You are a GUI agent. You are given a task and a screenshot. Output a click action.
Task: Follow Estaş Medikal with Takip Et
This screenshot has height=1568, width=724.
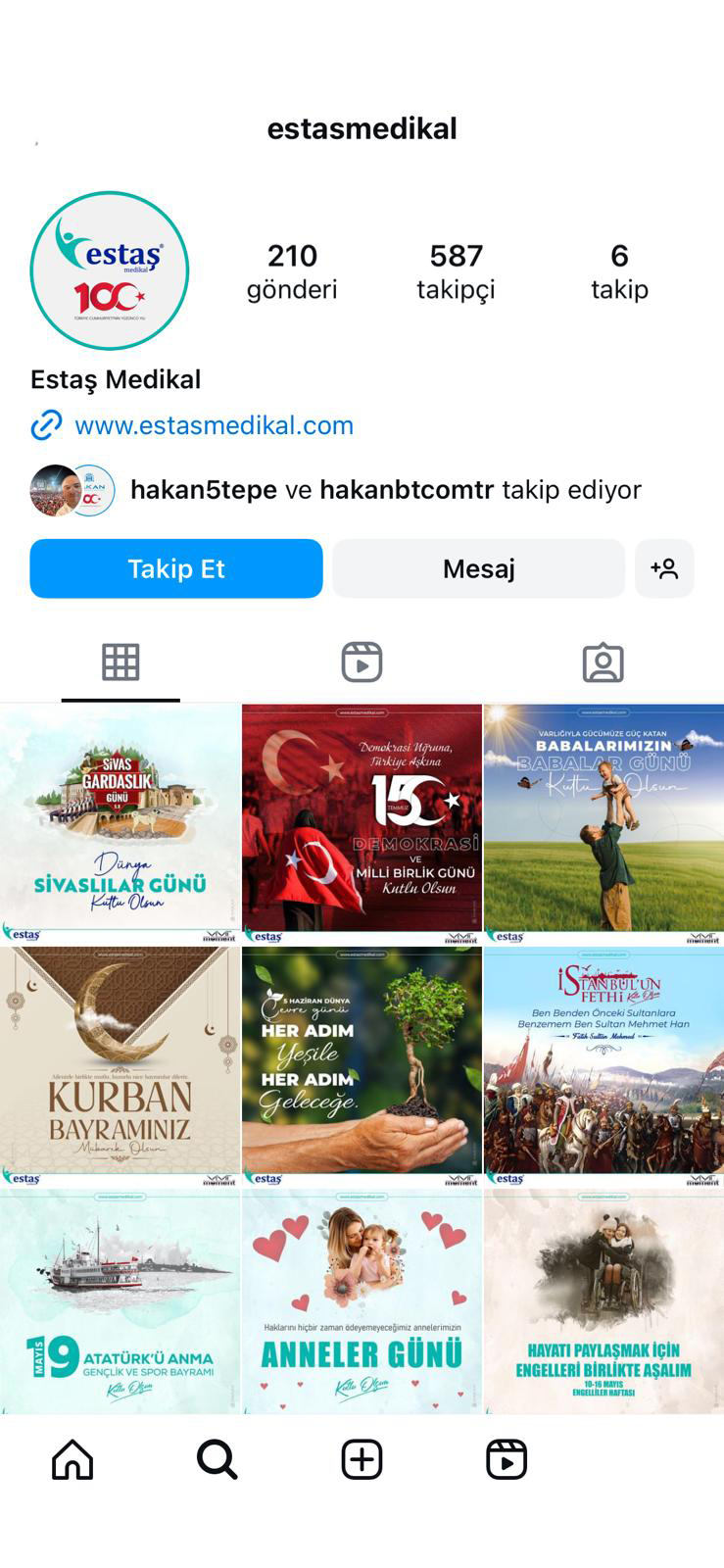pos(176,568)
